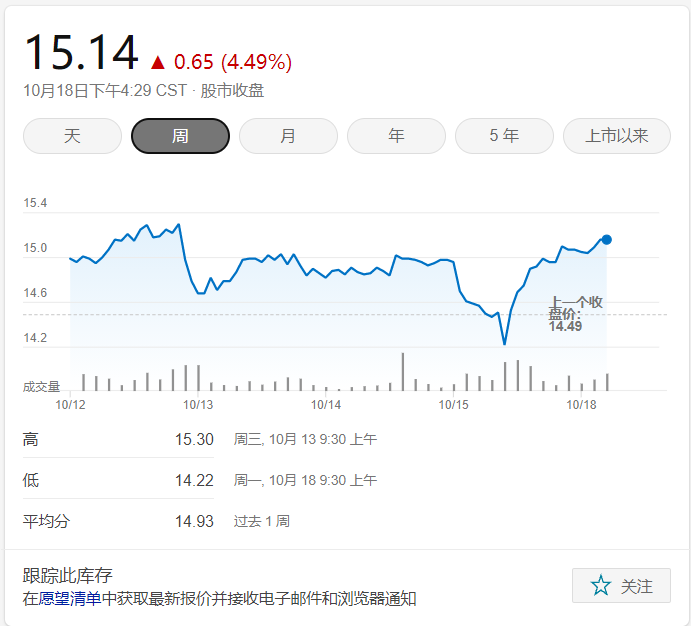Switch chart to the 月 range

click(288, 136)
